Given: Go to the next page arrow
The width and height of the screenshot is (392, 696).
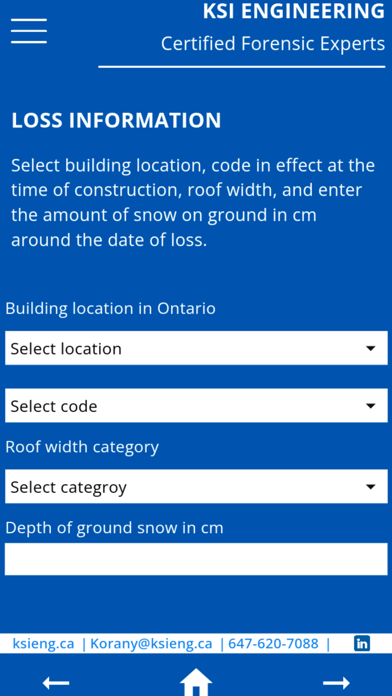Looking at the screenshot, I should pos(337,683).
